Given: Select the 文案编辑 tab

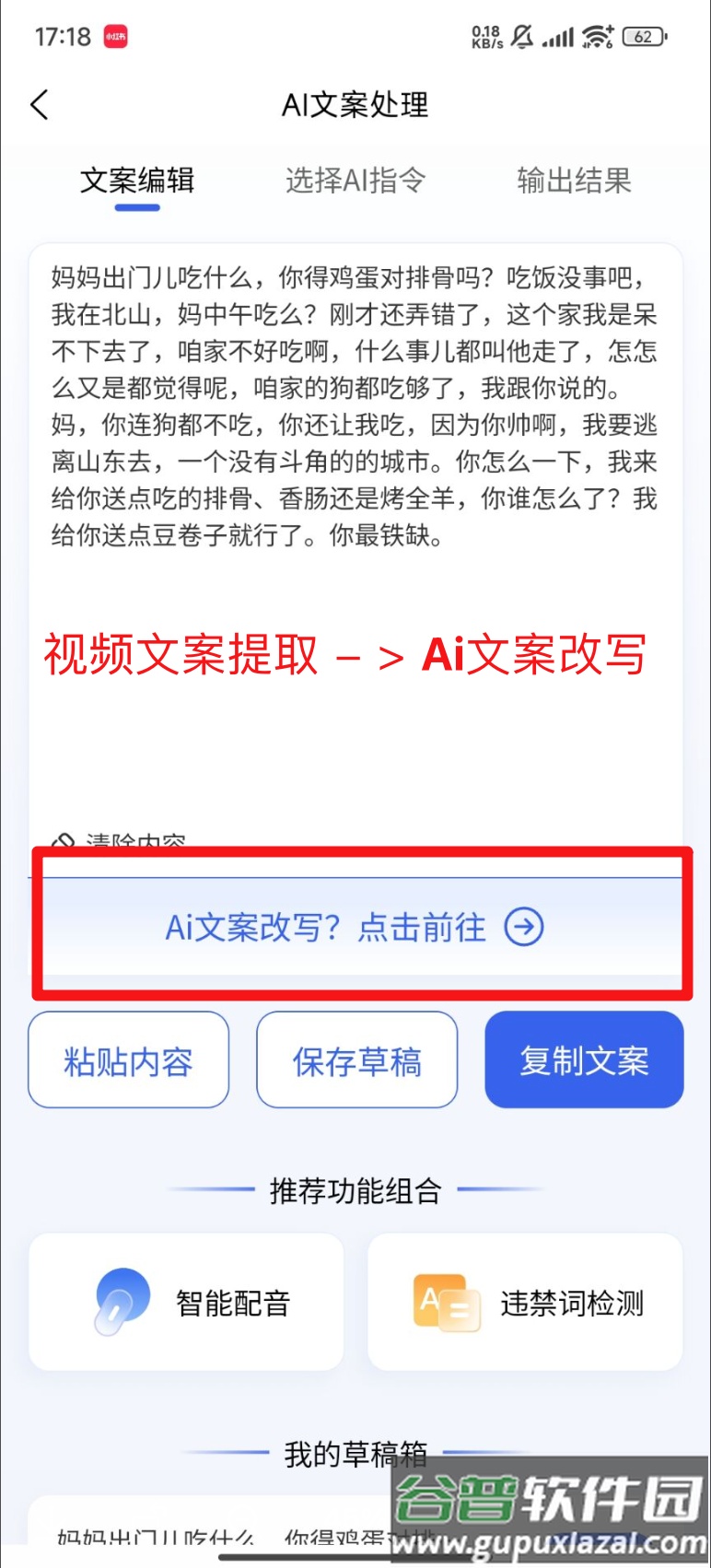Looking at the screenshot, I should point(137,181).
